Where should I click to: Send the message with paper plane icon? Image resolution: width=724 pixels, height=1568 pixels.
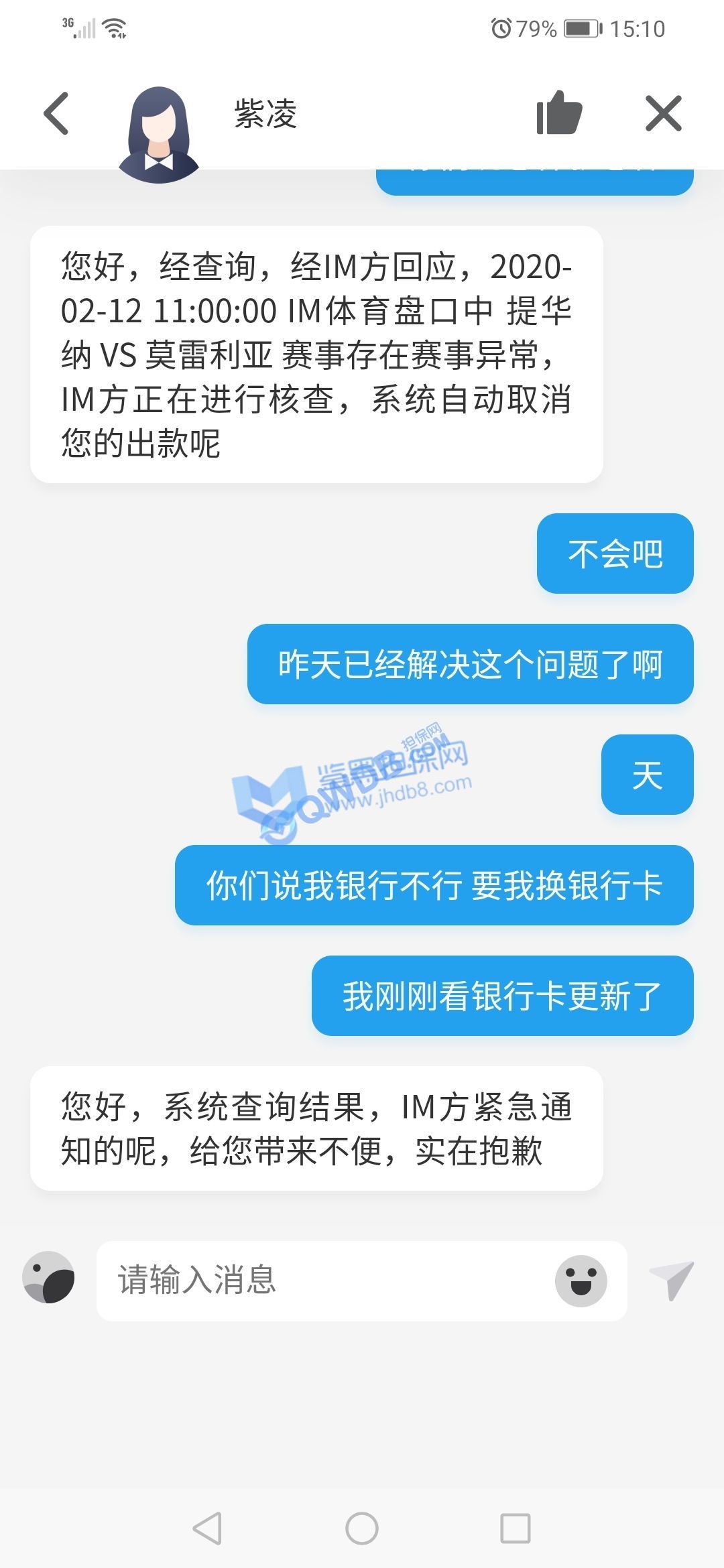click(x=671, y=1281)
